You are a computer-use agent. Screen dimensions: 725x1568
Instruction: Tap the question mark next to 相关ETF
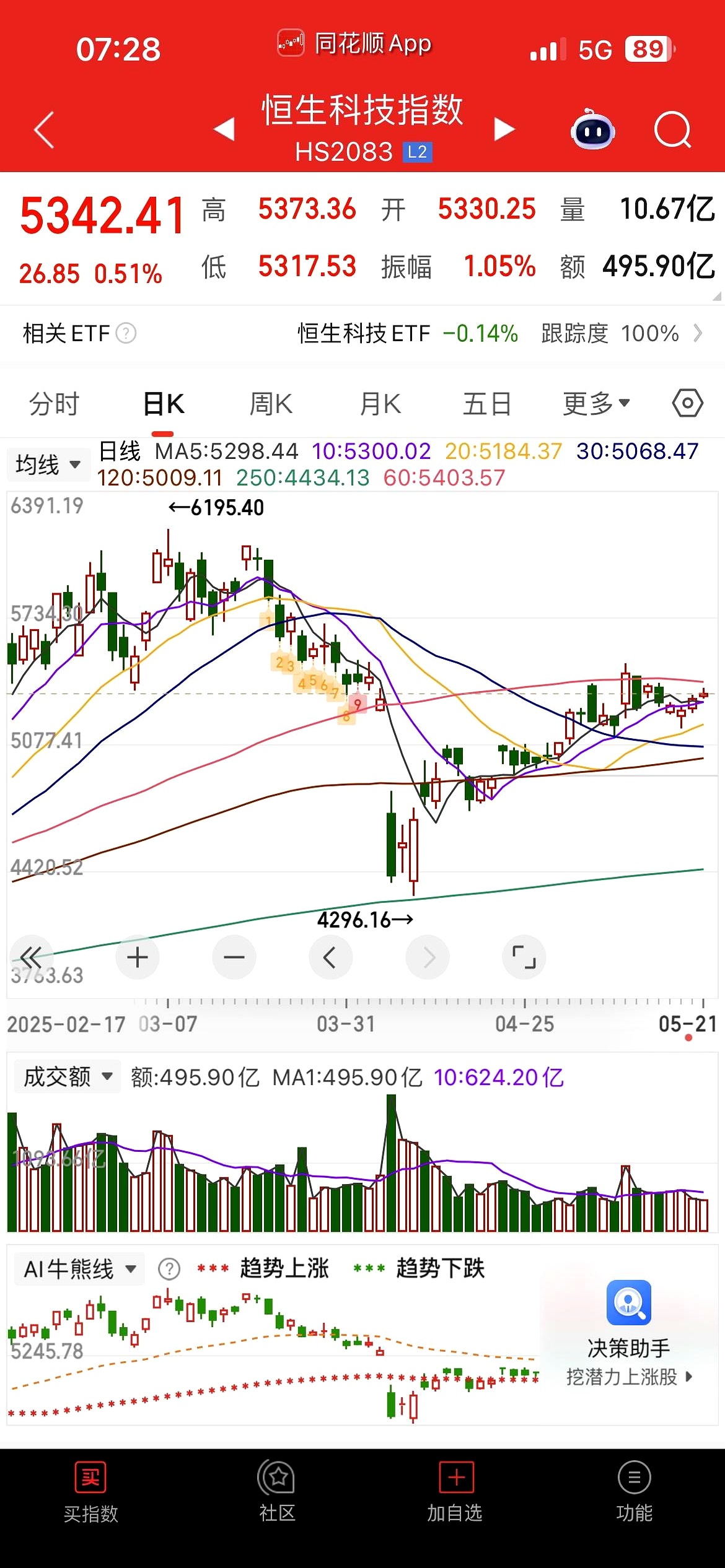[x=127, y=333]
